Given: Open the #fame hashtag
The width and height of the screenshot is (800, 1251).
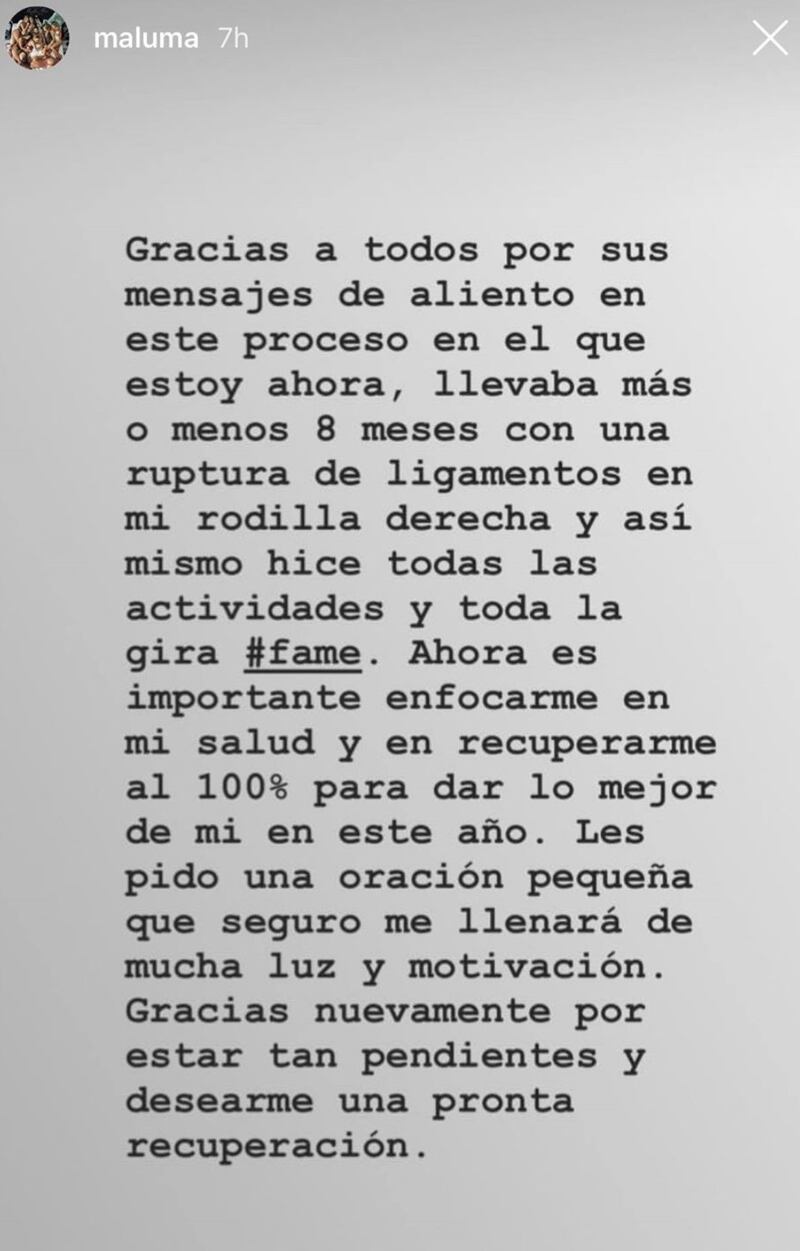Looking at the screenshot, I should point(302,654).
